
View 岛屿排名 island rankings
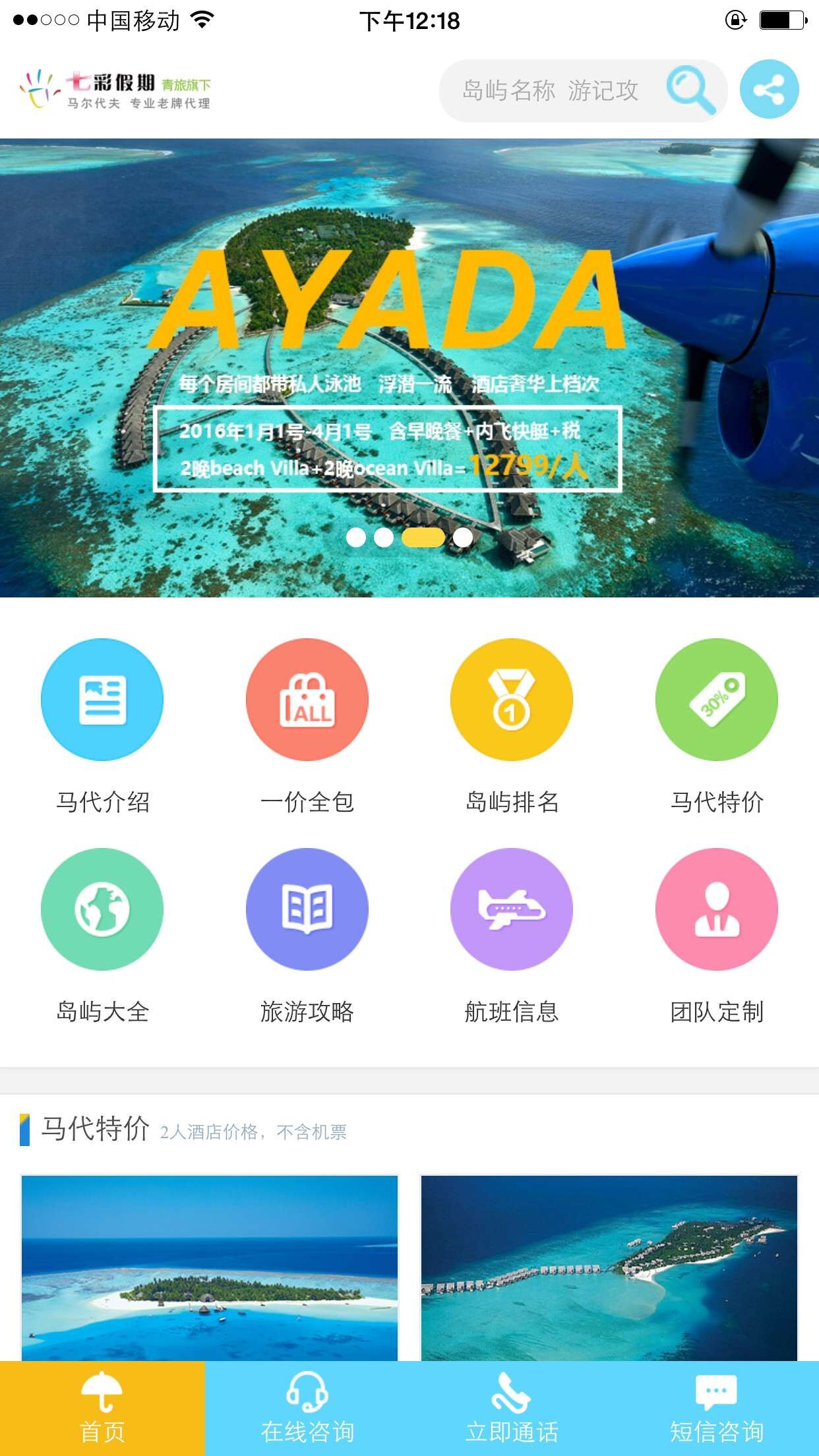512,700
